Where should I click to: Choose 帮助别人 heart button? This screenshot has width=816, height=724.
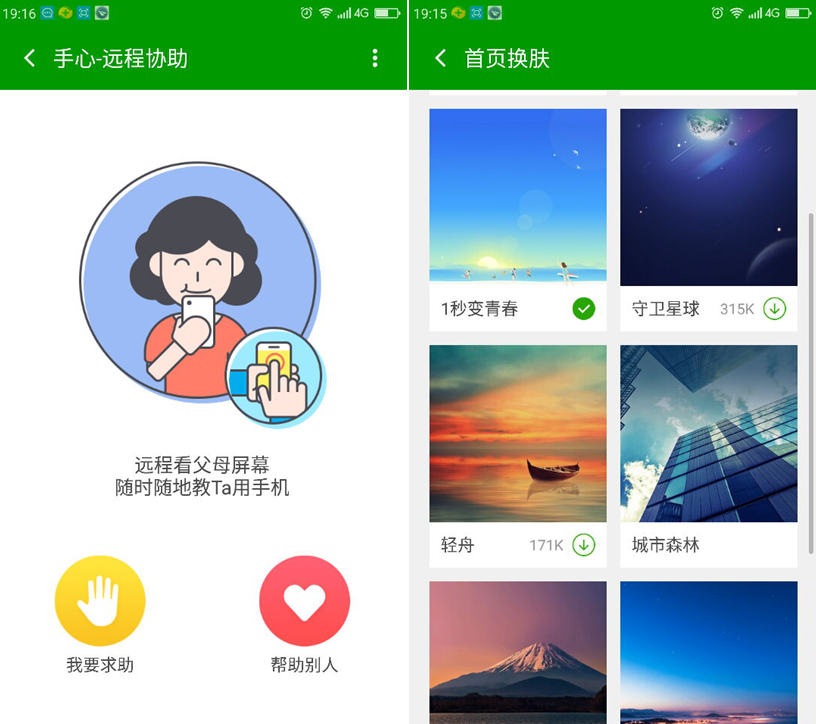tap(304, 601)
